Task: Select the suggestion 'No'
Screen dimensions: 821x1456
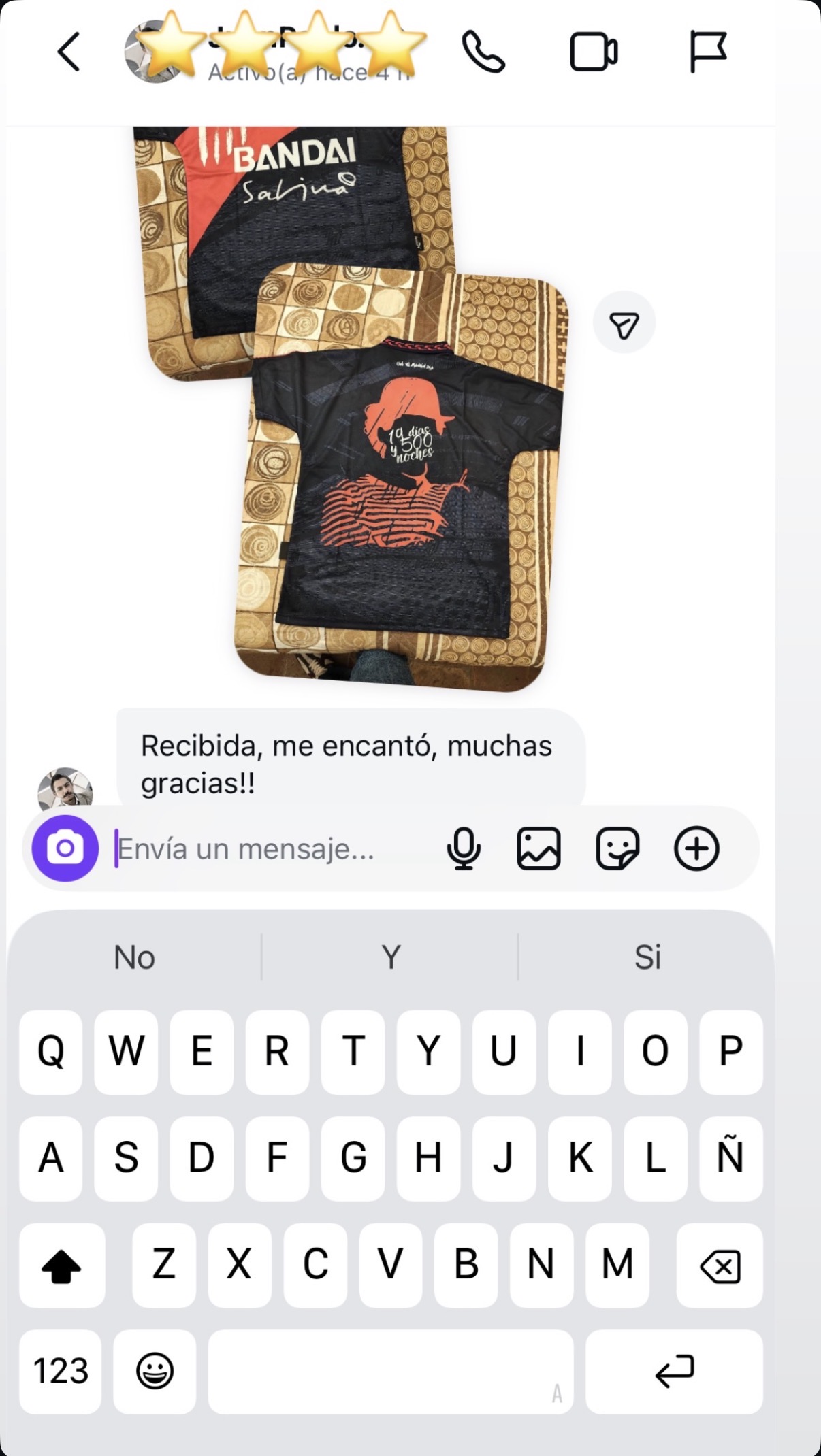Action: pos(135,957)
